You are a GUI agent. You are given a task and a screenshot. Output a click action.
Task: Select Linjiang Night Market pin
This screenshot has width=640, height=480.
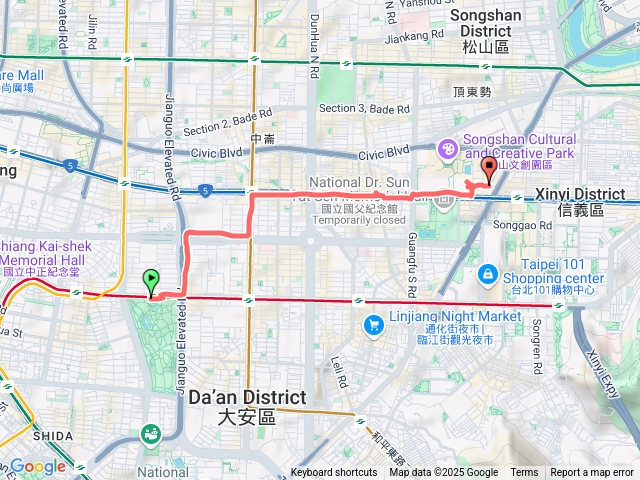click(x=374, y=324)
